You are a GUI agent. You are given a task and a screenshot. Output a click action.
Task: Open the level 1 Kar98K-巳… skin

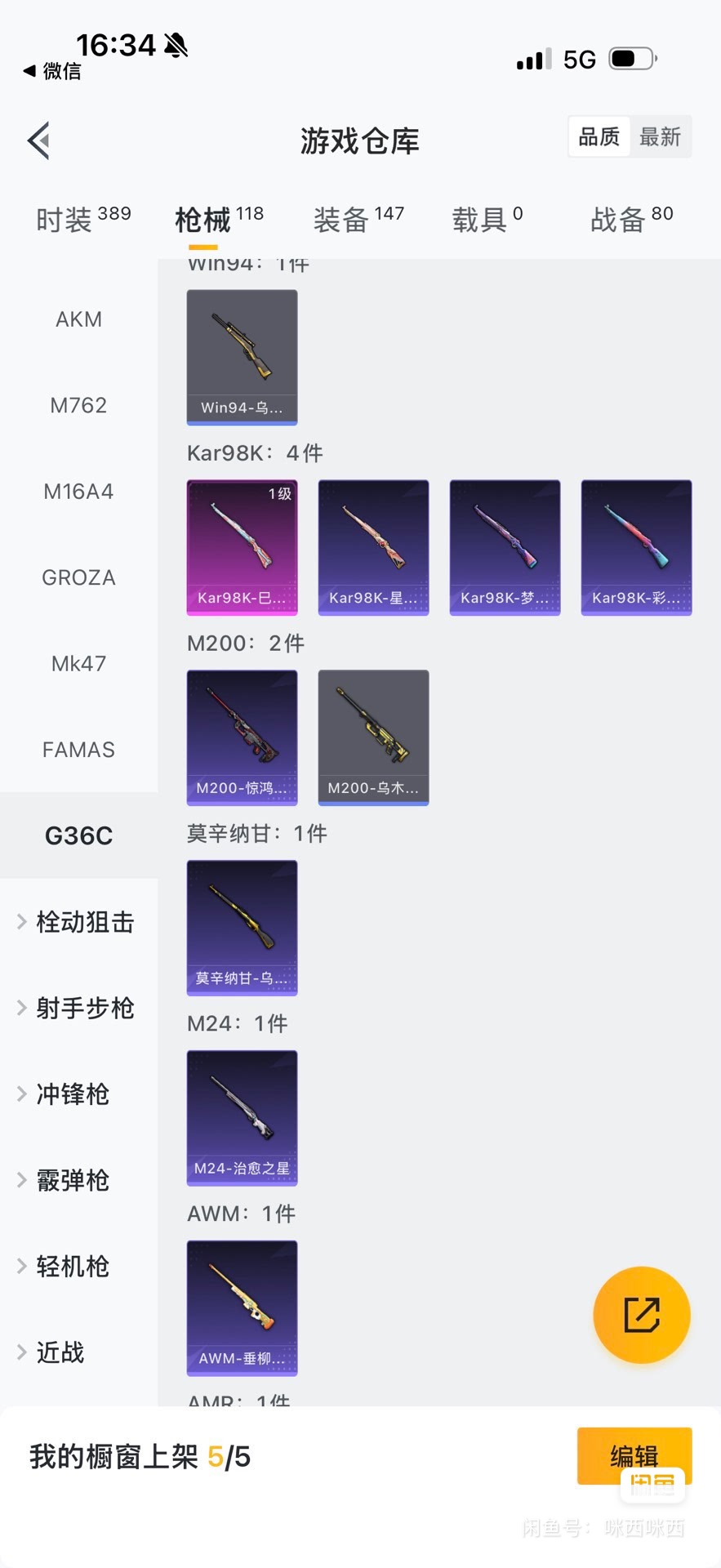242,547
